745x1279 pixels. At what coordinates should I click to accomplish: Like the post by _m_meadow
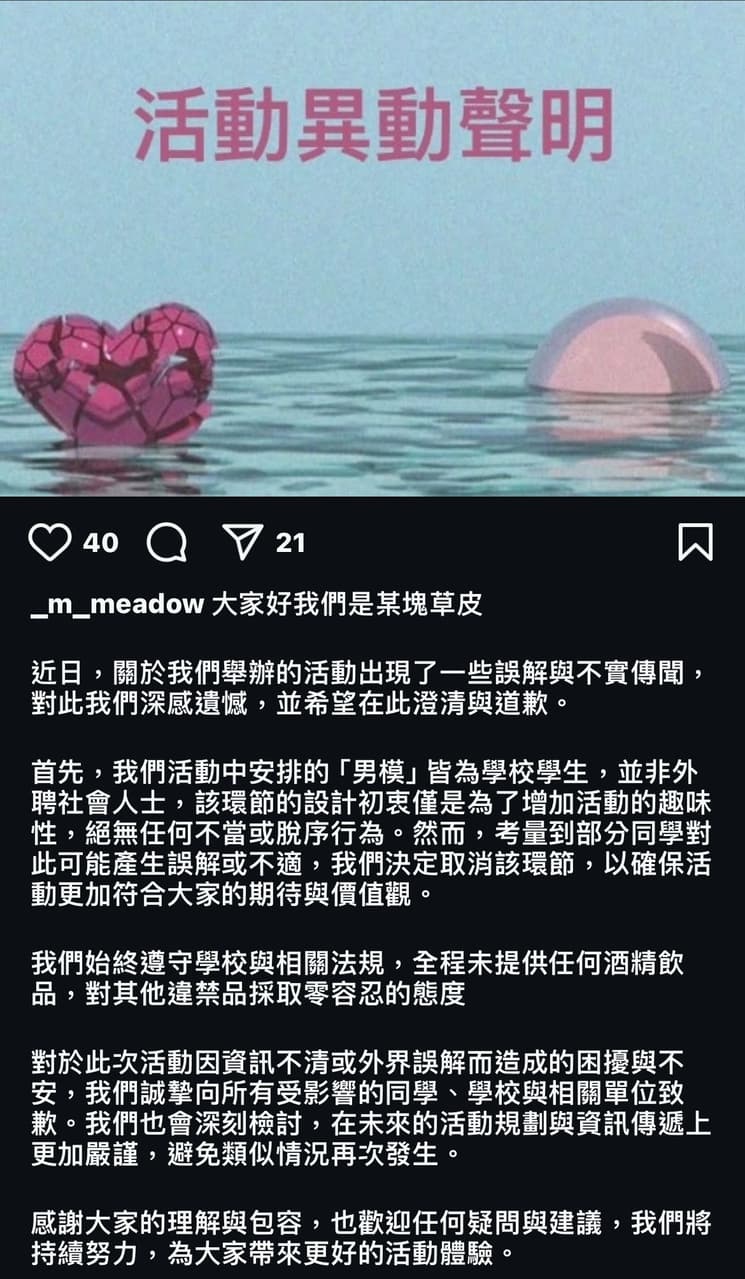tap(49, 543)
